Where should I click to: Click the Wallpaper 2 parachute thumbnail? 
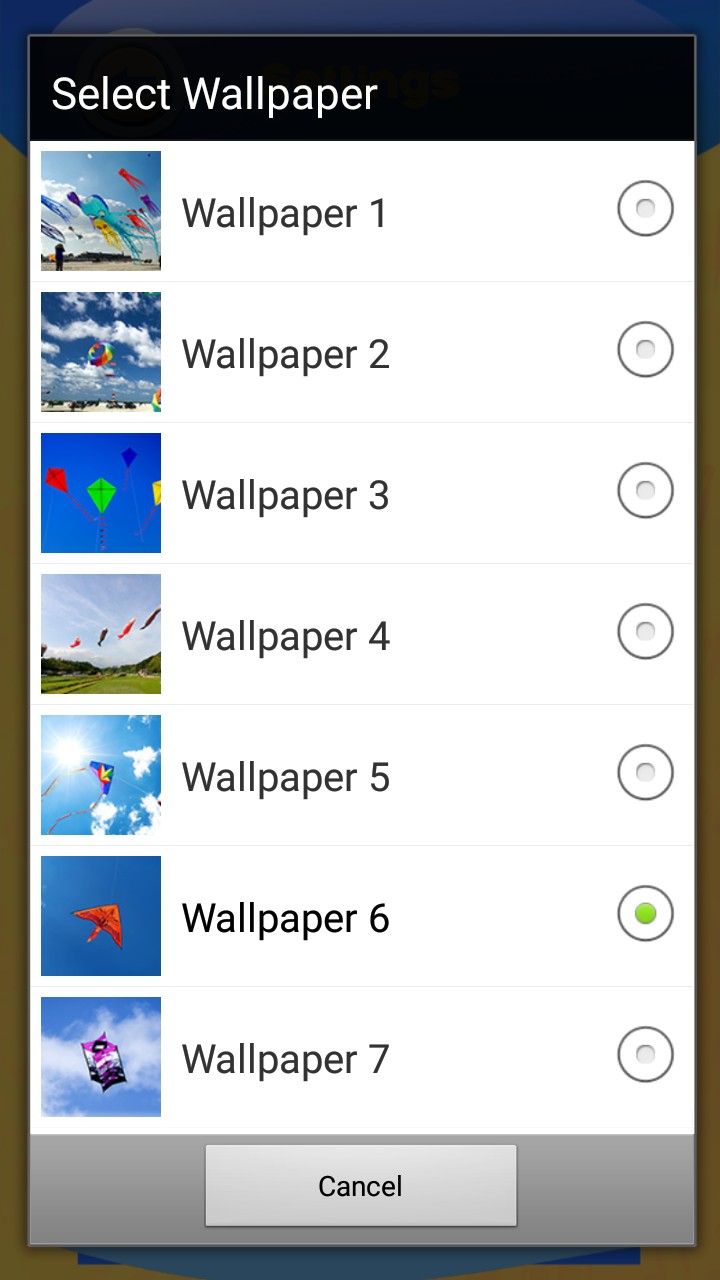[x=100, y=352]
